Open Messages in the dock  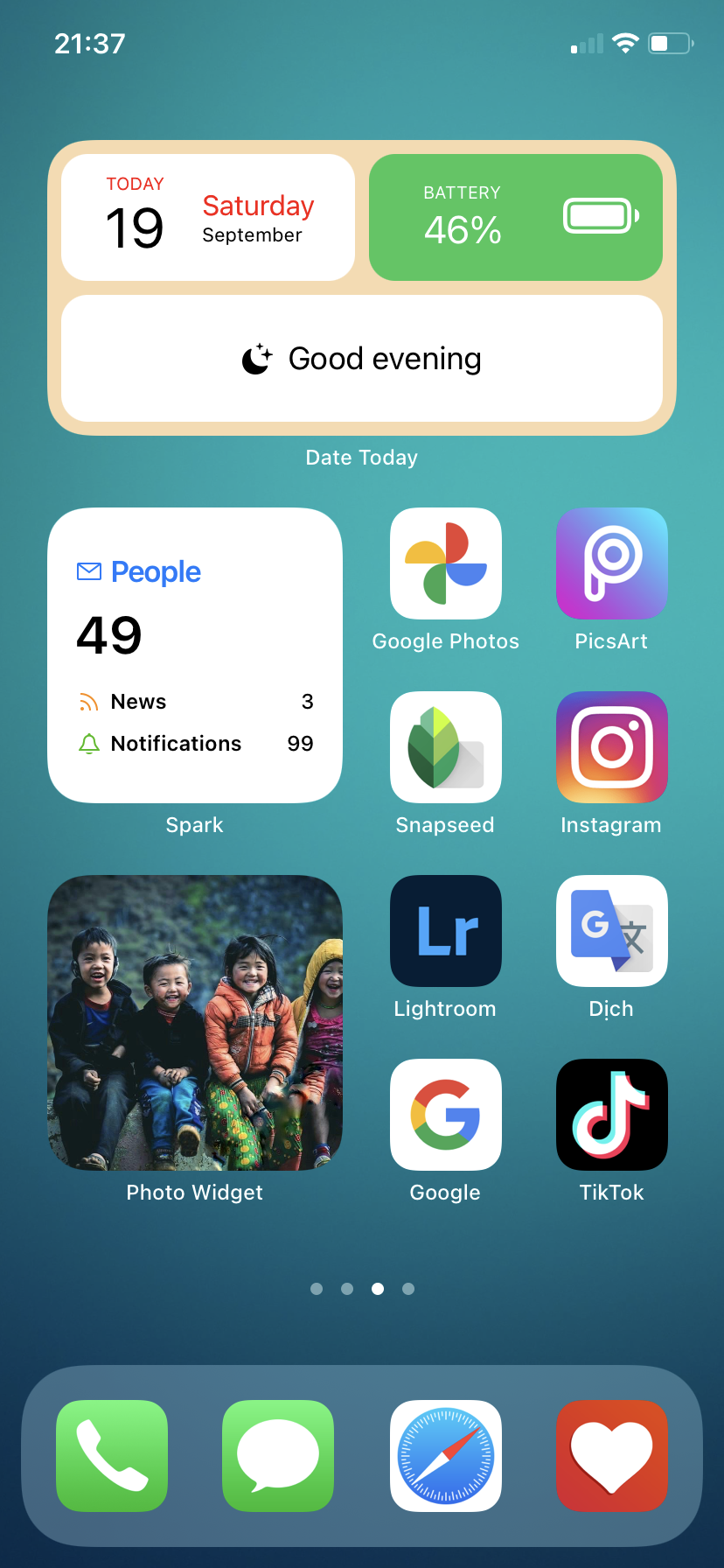tap(278, 1456)
